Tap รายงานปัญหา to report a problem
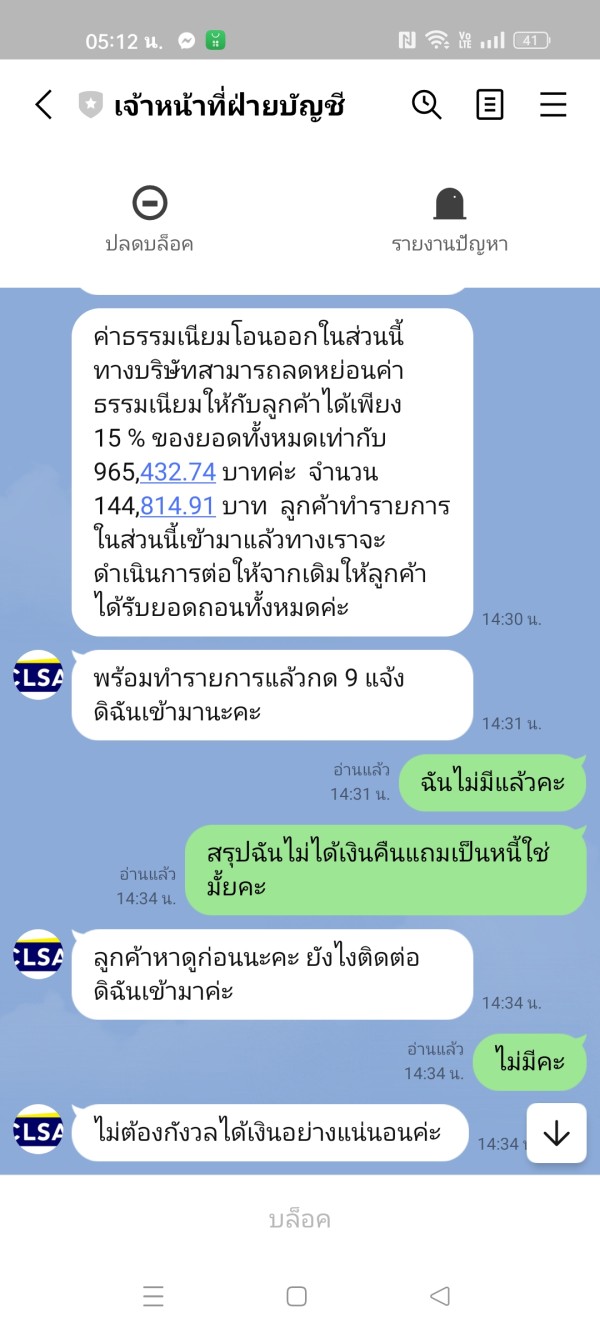This screenshot has width=600, height=1333. [x=449, y=219]
